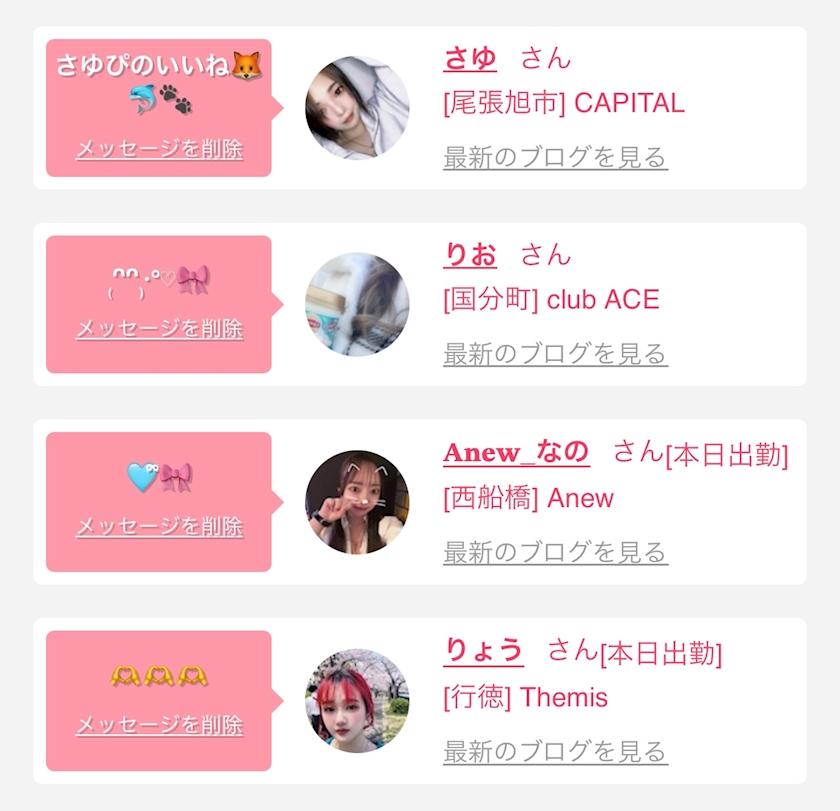Viewport: 840px width, 811px height.
Task: Tap Anew_なの's profile photo
Action: pos(357,502)
